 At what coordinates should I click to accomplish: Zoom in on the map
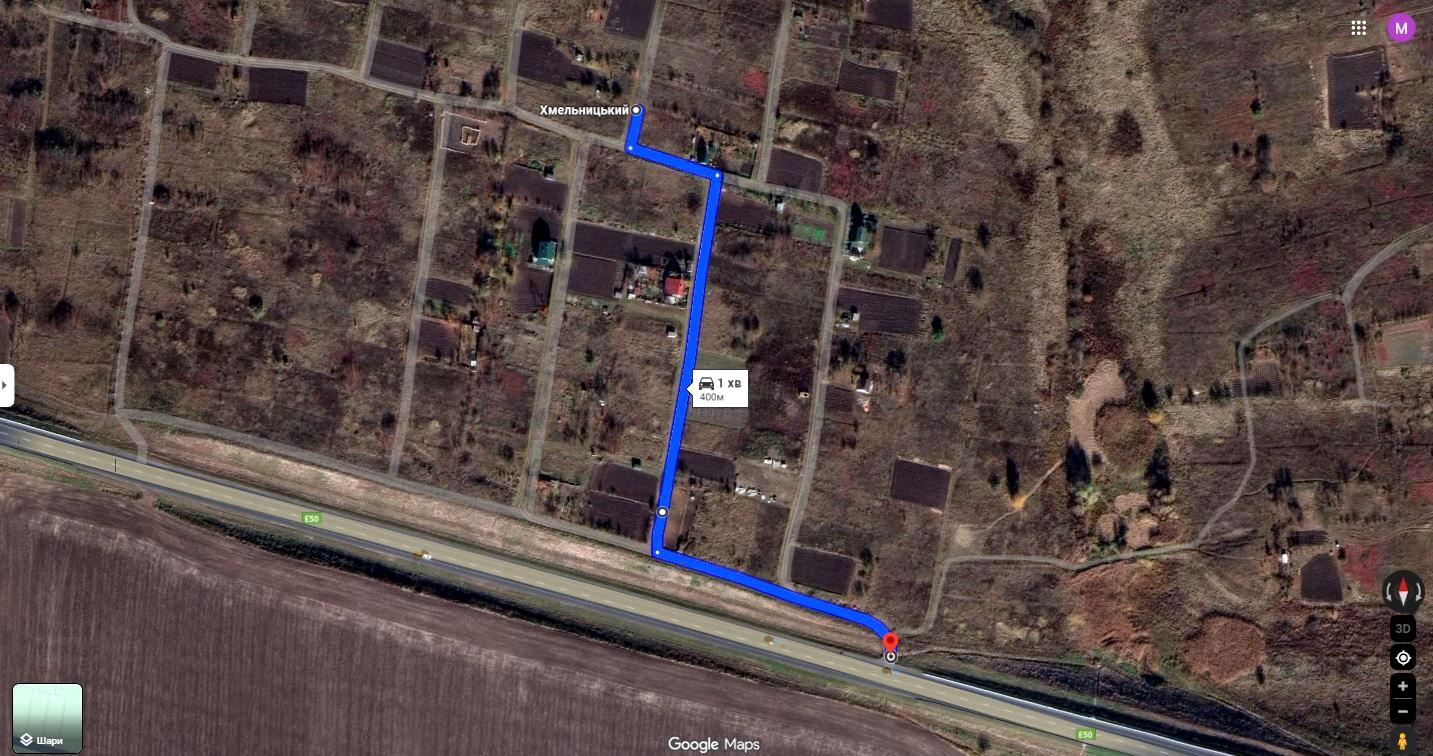coord(1403,687)
